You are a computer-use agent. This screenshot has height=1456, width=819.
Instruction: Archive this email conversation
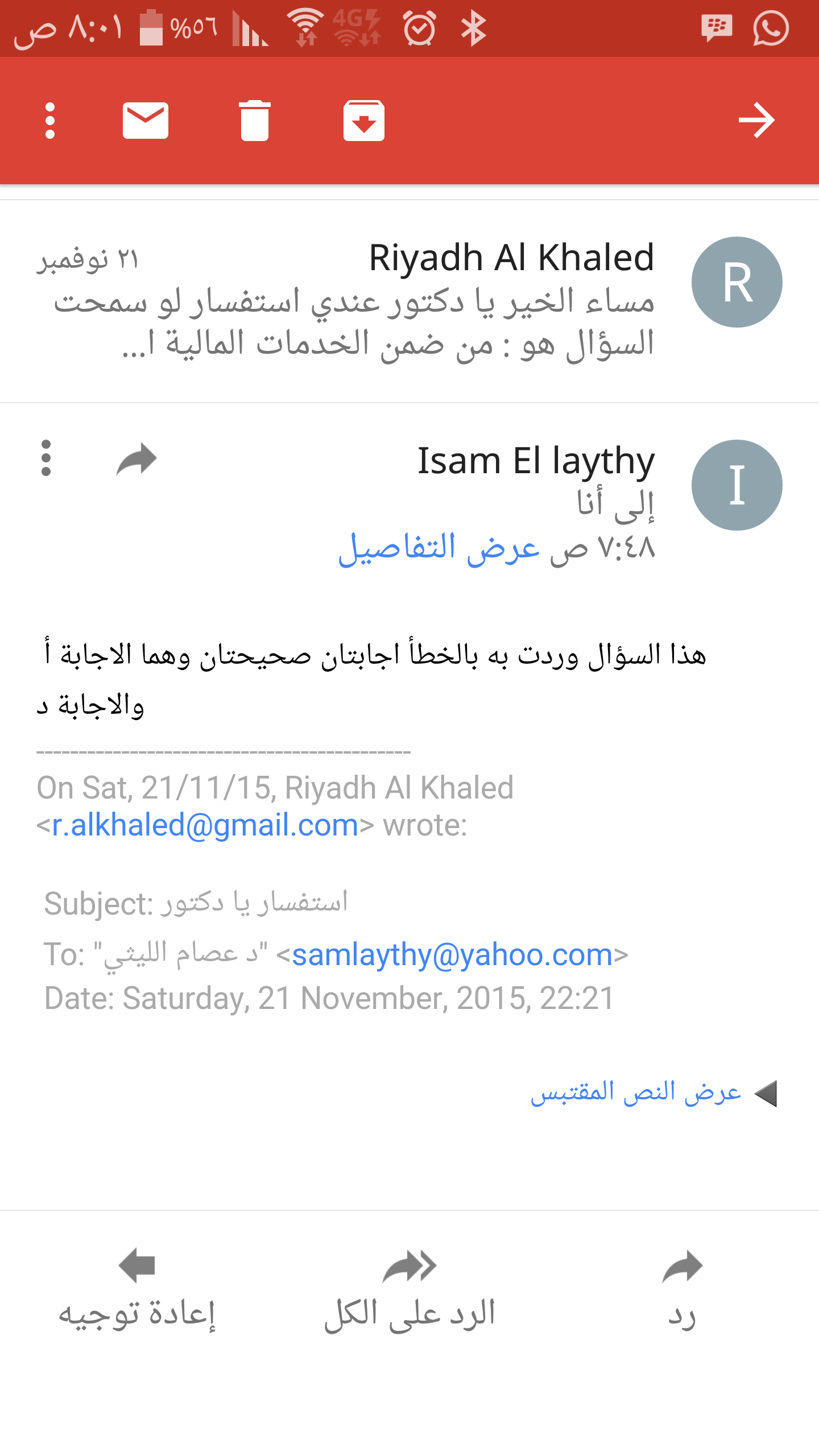pyautogui.click(x=364, y=121)
